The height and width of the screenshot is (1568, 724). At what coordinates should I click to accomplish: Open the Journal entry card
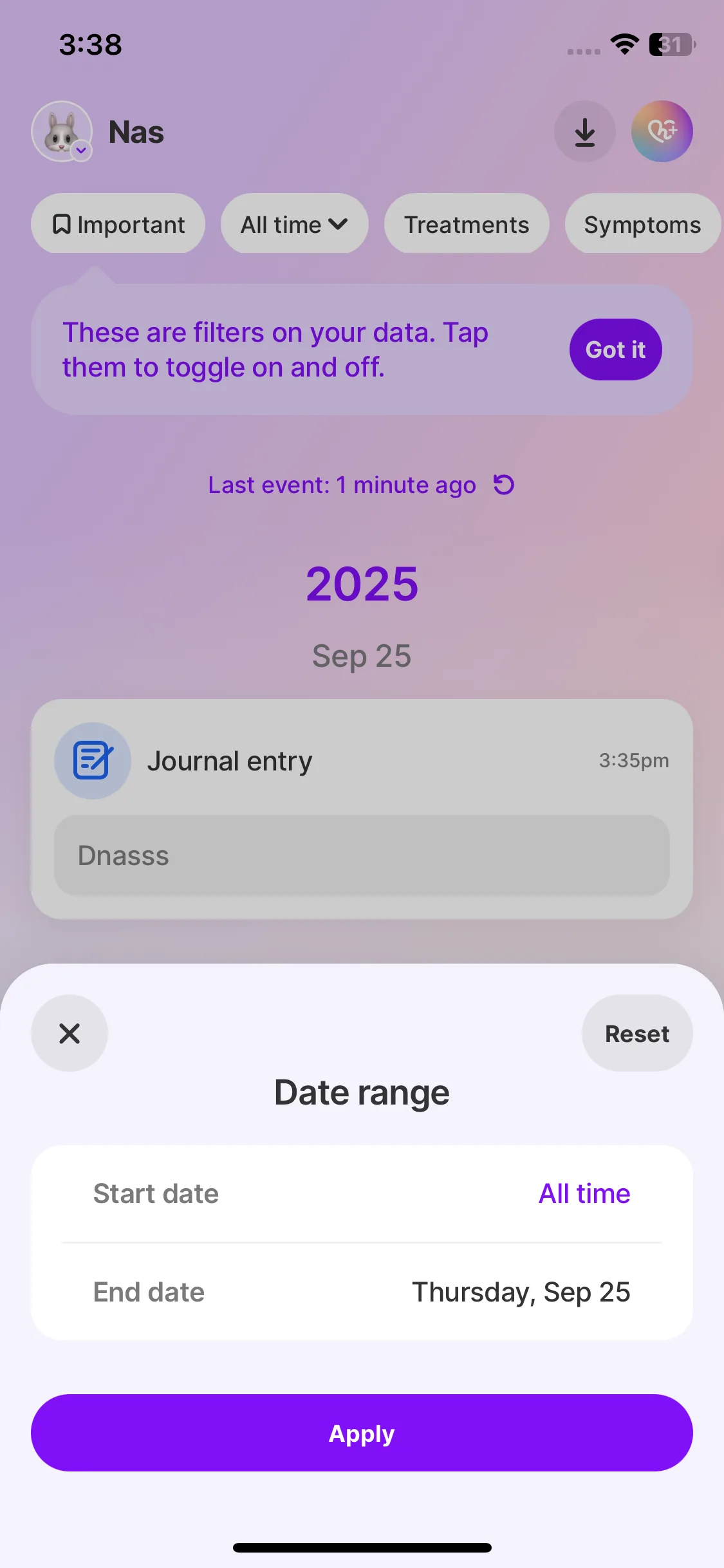pyautogui.click(x=362, y=808)
